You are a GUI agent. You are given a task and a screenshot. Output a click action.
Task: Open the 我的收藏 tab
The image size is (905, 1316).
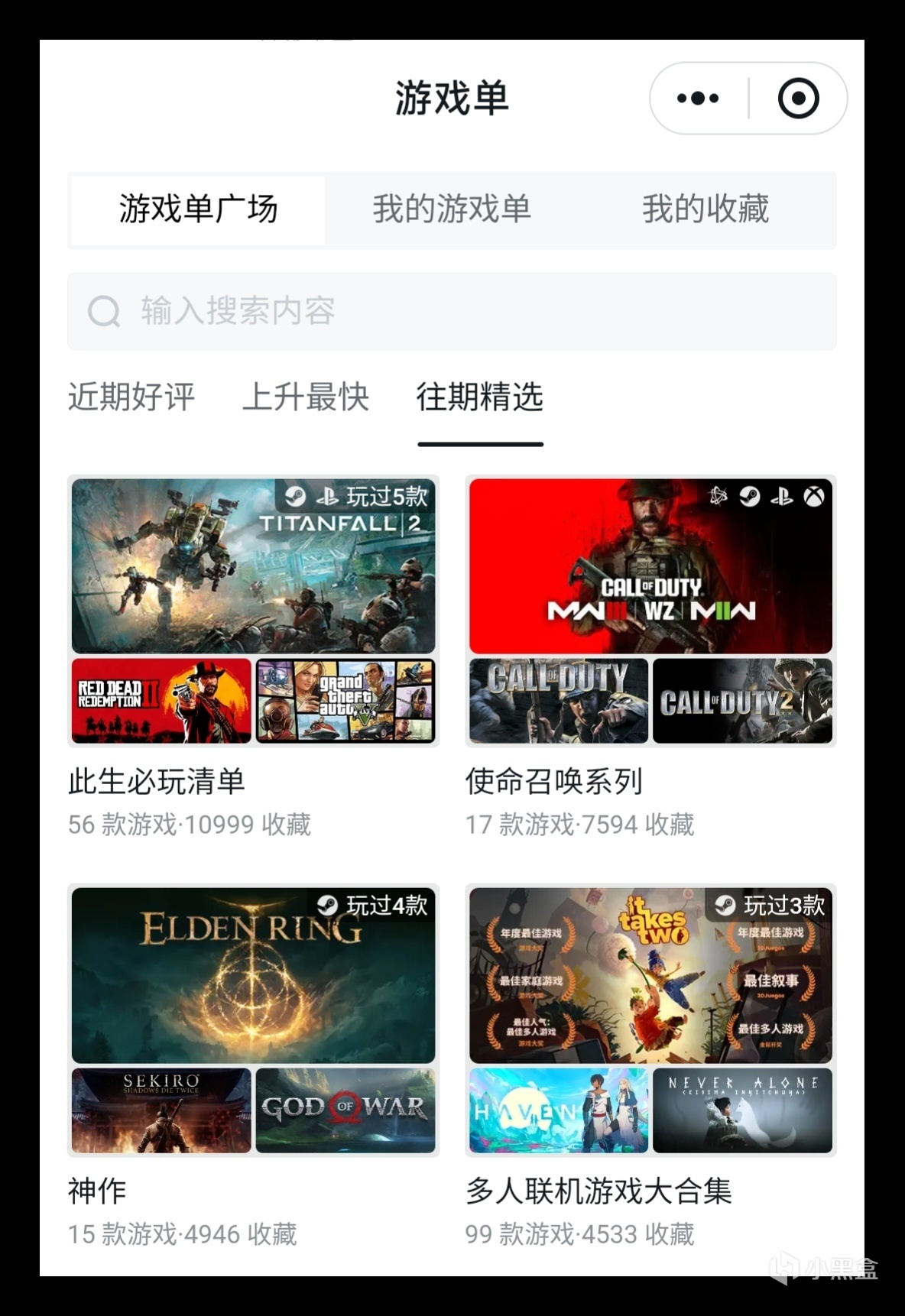[x=705, y=209]
